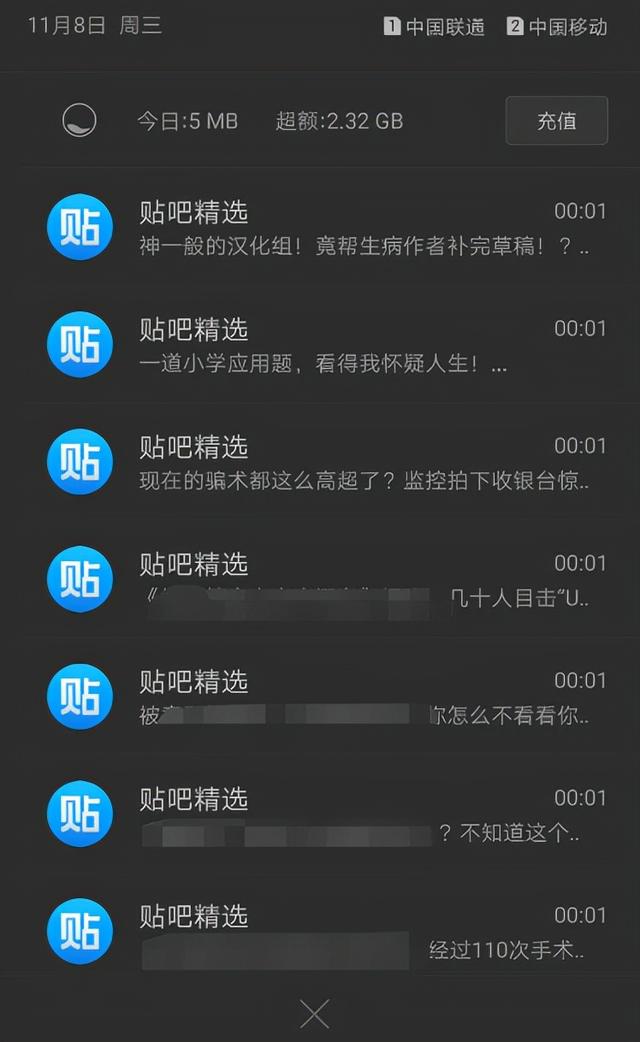Image resolution: width=640 pixels, height=1042 pixels.
Task: Open notification mentioning 几十人目击
Action: [320, 579]
